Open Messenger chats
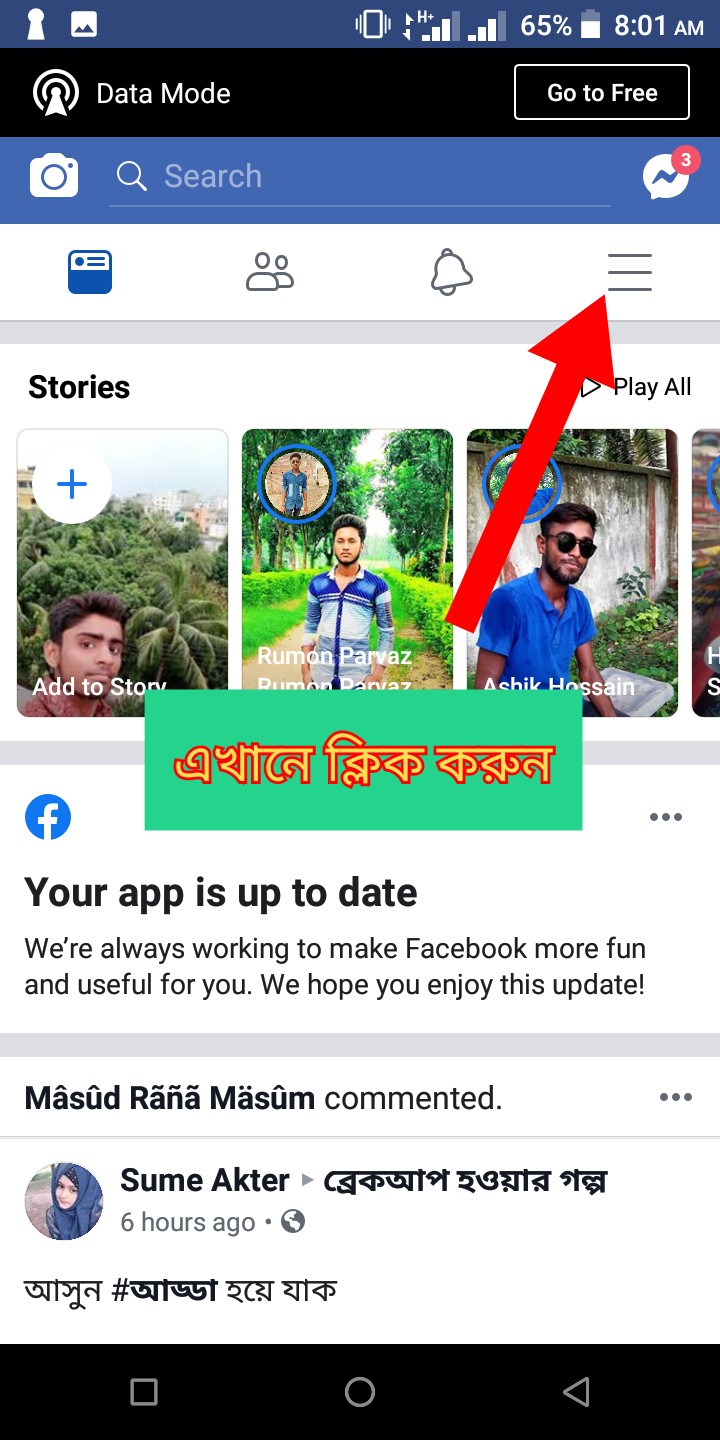Screen dimensions: 720x1440 coord(666,177)
